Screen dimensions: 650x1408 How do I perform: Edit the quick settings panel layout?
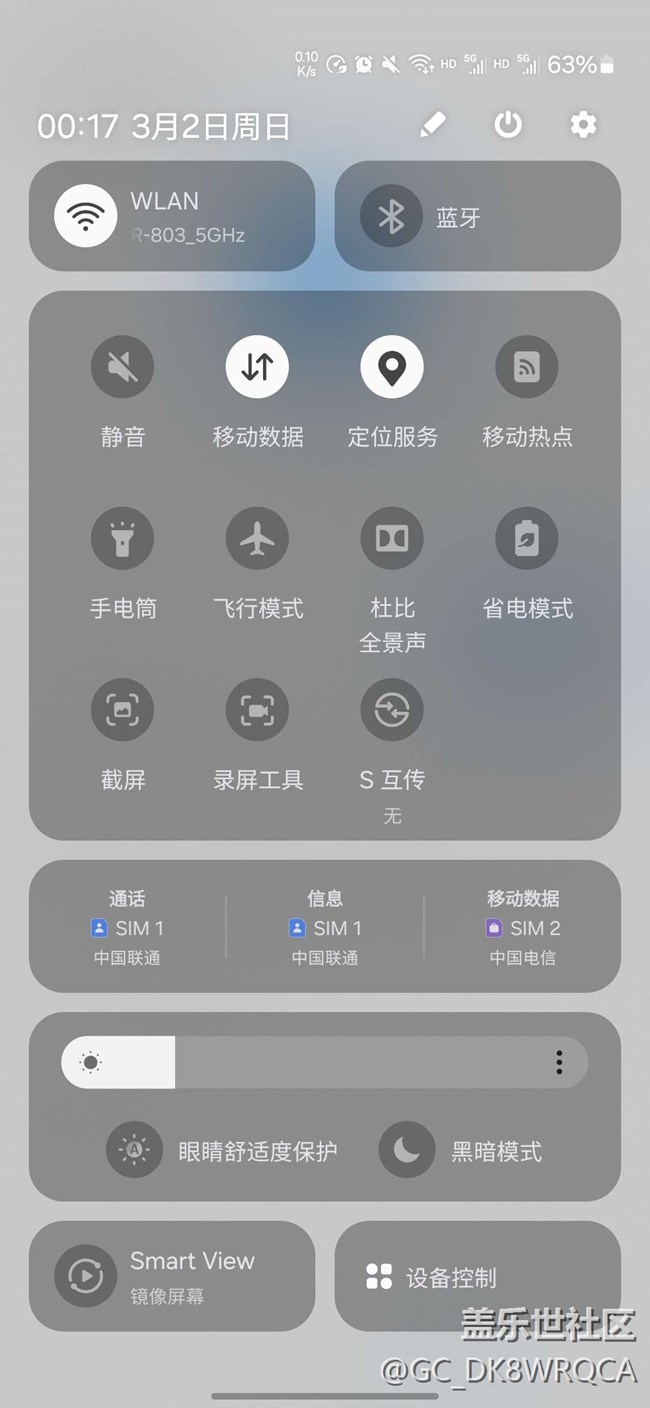coord(432,125)
